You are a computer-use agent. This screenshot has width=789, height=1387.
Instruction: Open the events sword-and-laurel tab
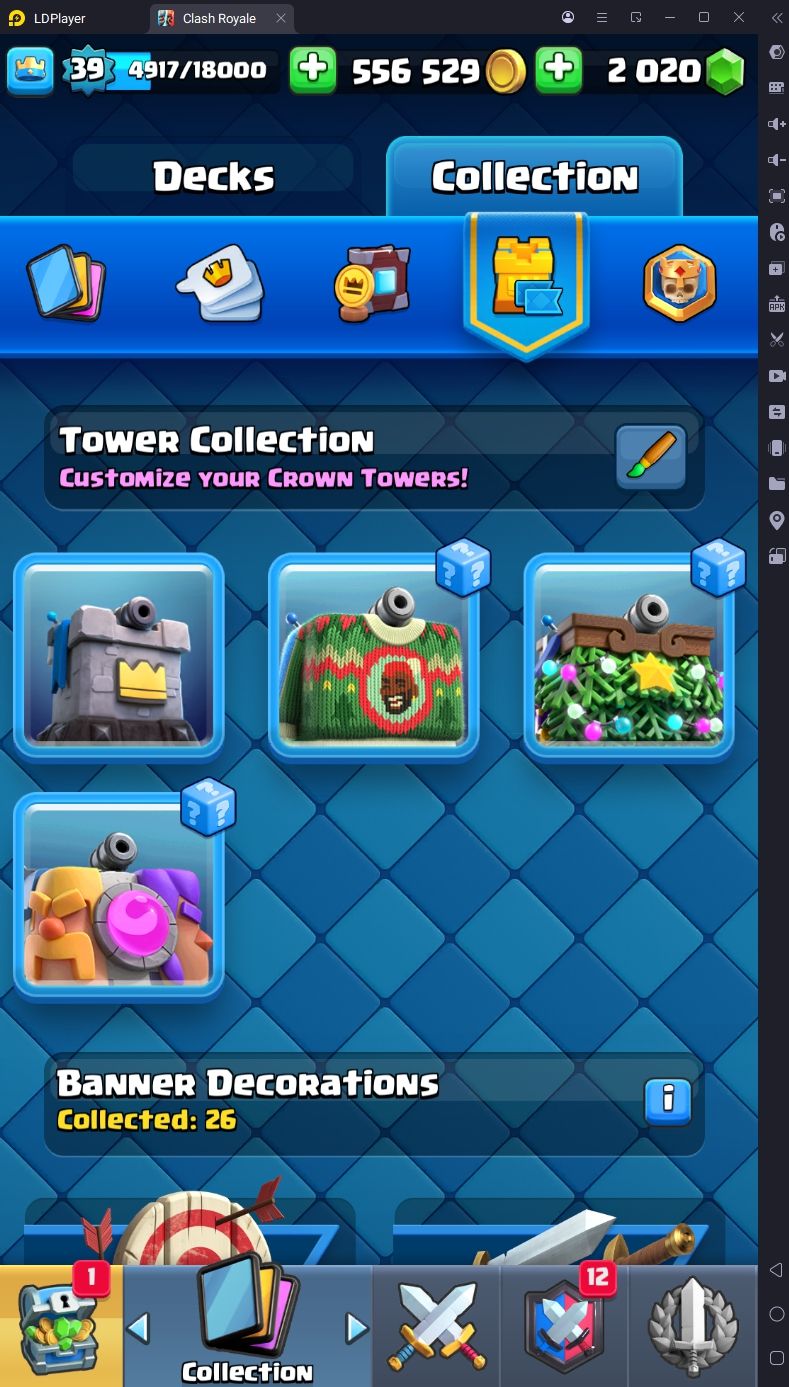click(x=693, y=1326)
